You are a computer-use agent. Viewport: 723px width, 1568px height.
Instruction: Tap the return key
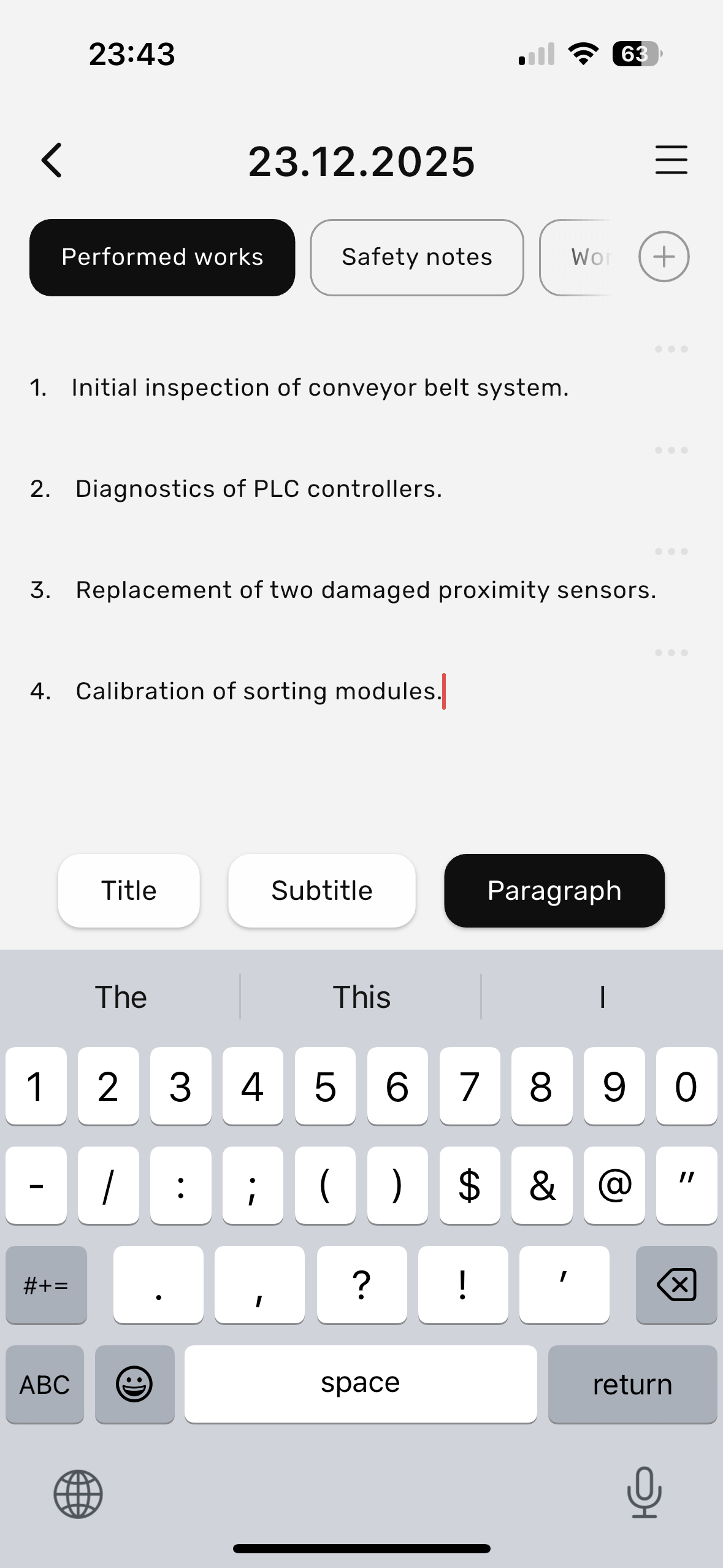pos(632,1383)
